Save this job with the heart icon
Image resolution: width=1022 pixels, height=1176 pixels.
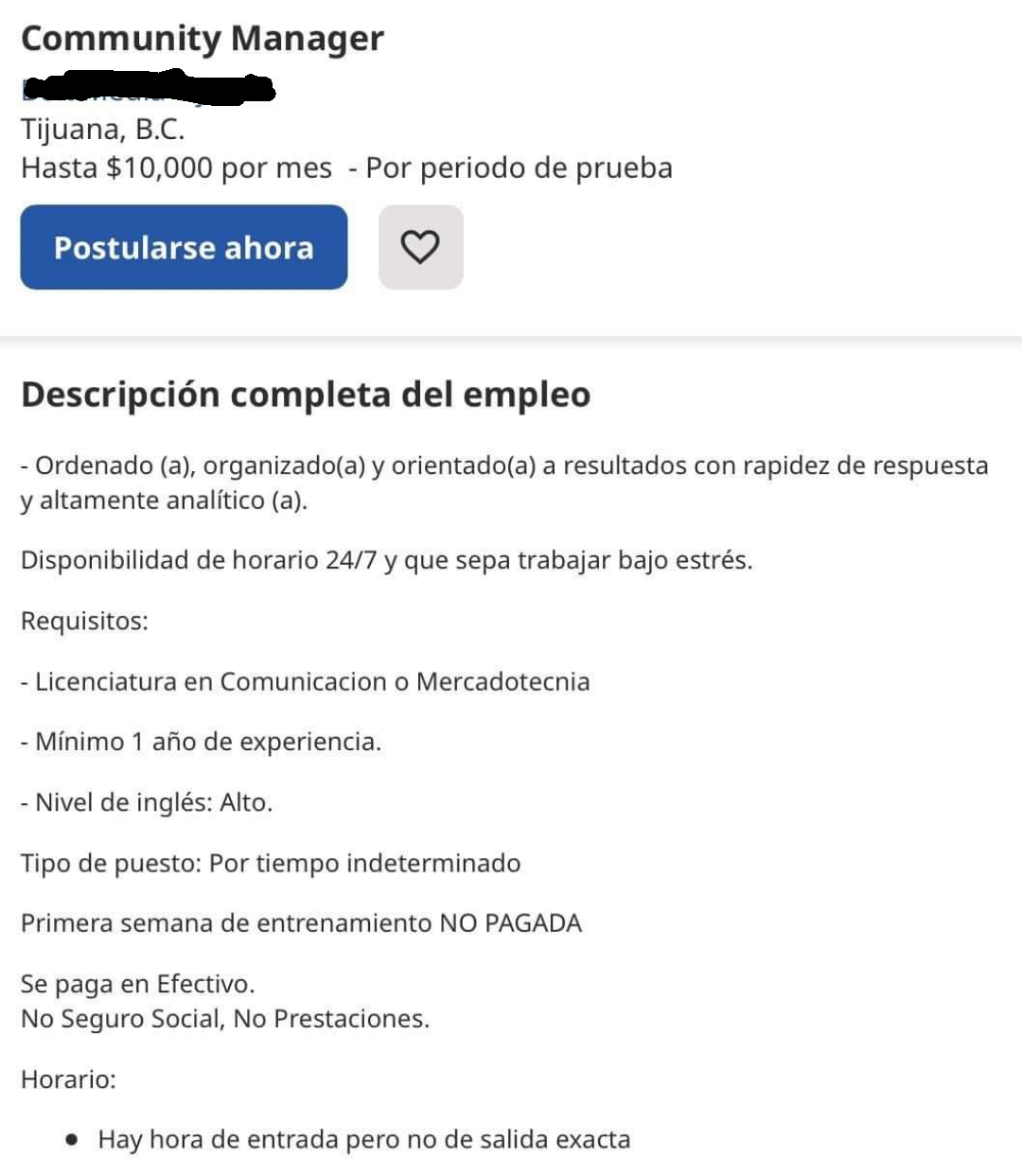[420, 247]
